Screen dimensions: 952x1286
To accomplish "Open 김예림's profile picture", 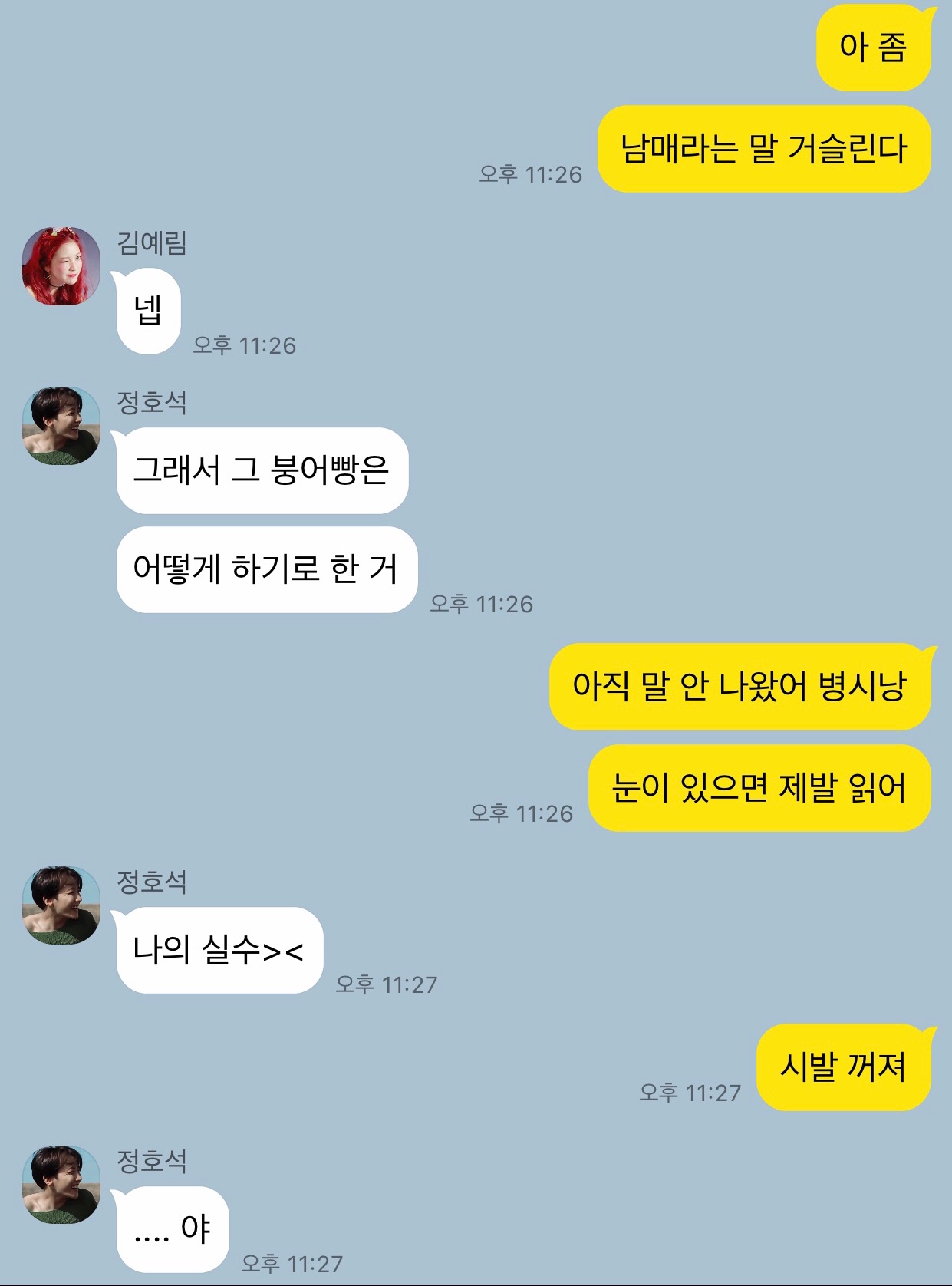I will pos(61,265).
